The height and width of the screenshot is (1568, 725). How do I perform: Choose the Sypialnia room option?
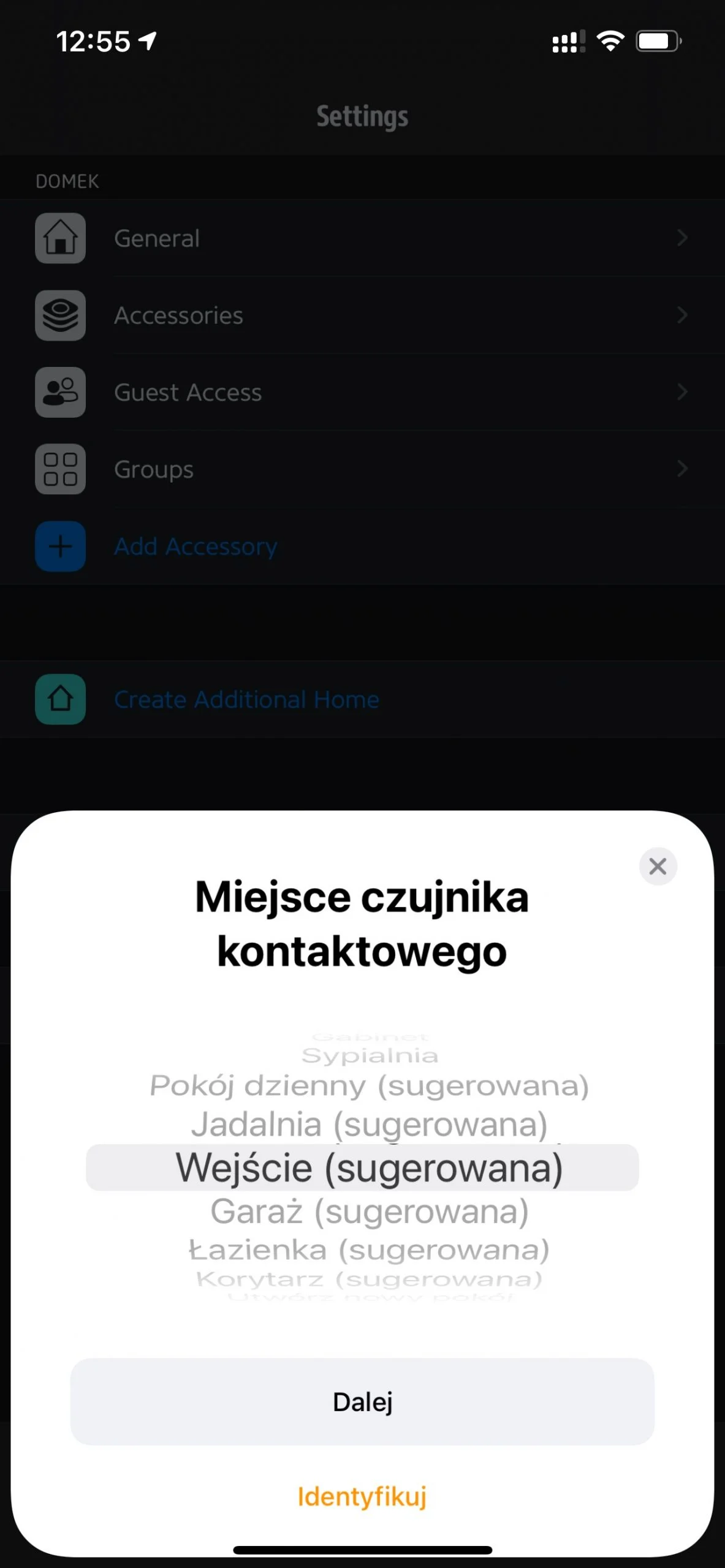pos(370,1055)
